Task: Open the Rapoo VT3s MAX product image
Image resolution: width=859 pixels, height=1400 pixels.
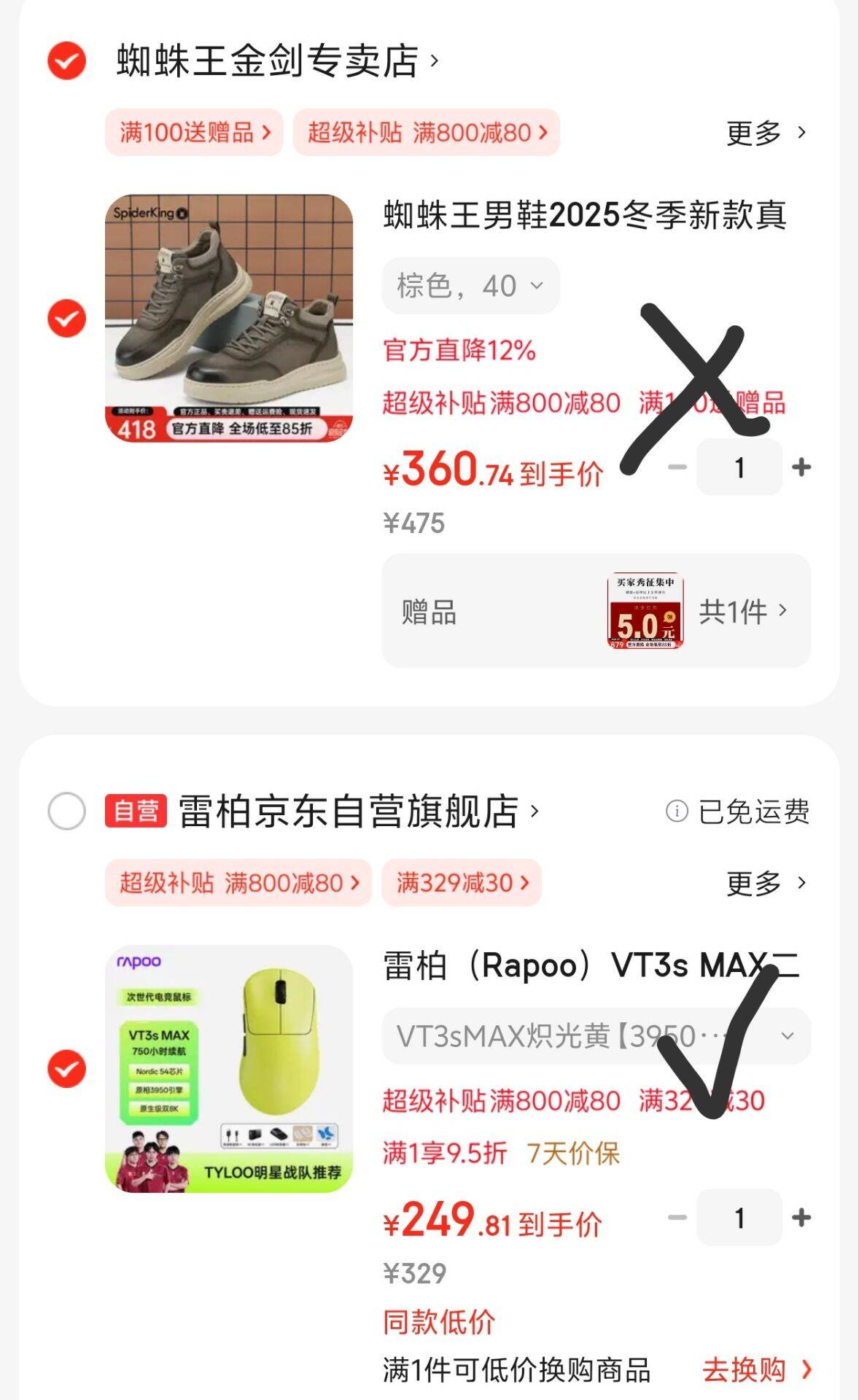Action: click(229, 1069)
